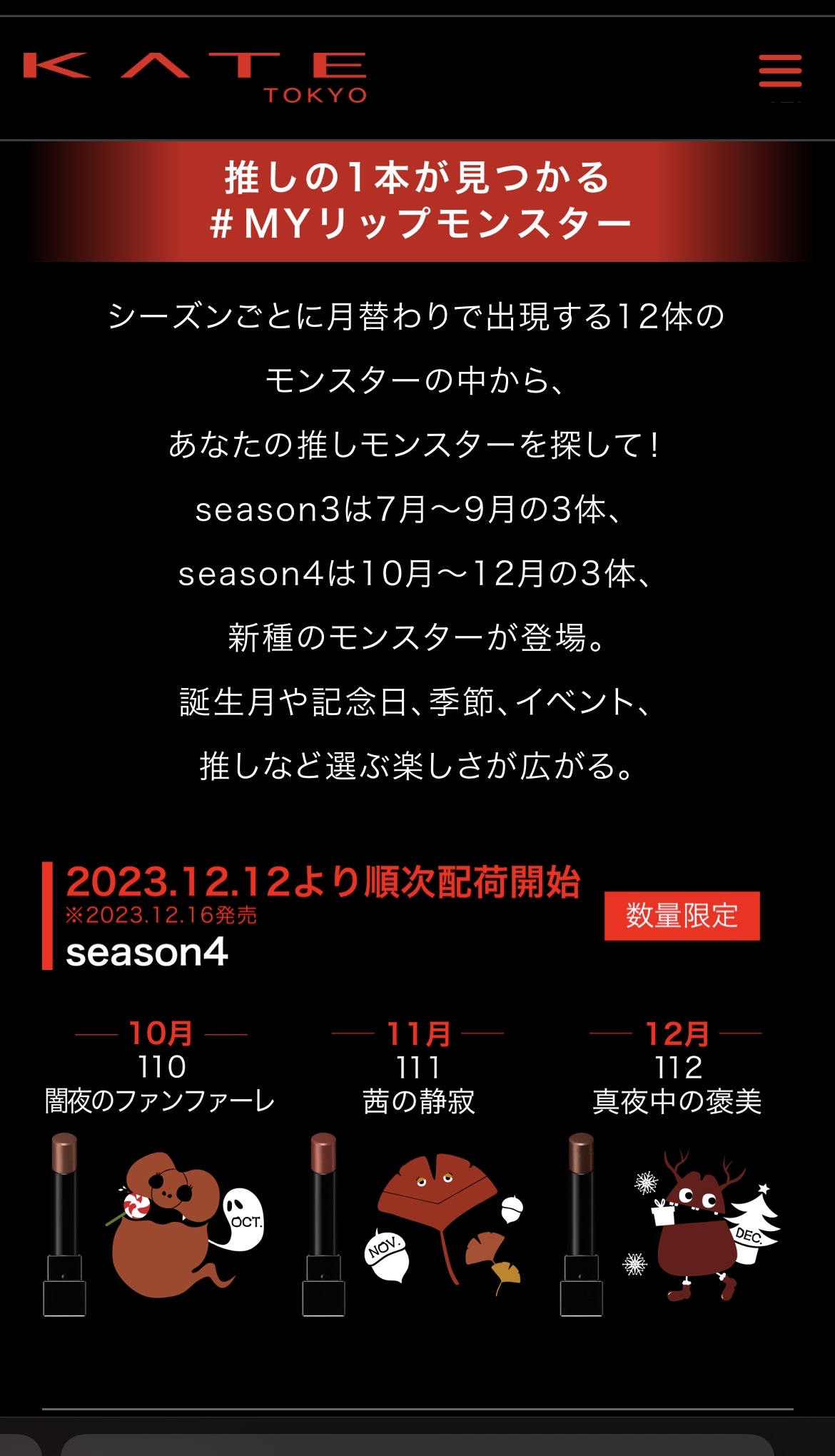The image size is (835, 1456).
Task: Tap the KATE TOKYO logo to go home
Action: (195, 77)
